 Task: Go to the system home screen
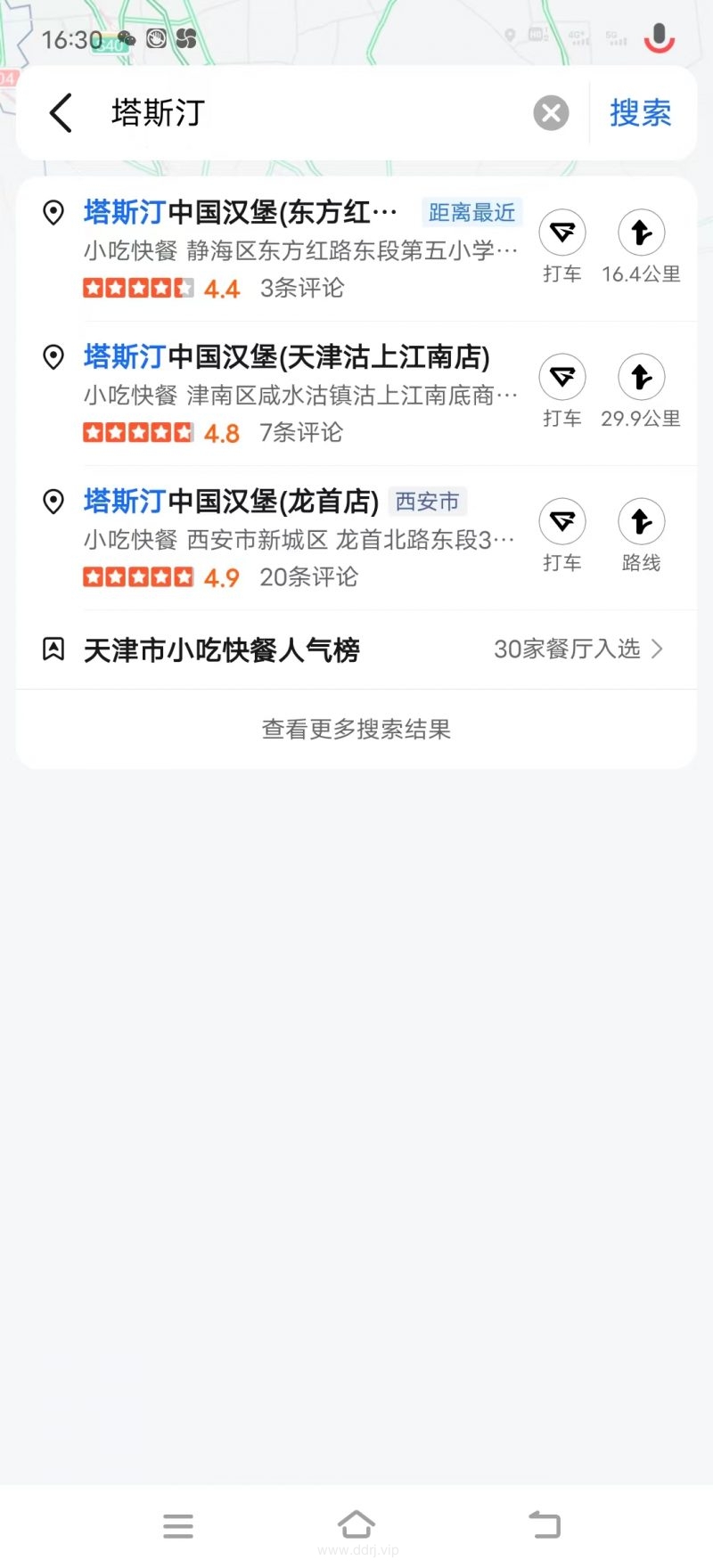coord(356,1524)
